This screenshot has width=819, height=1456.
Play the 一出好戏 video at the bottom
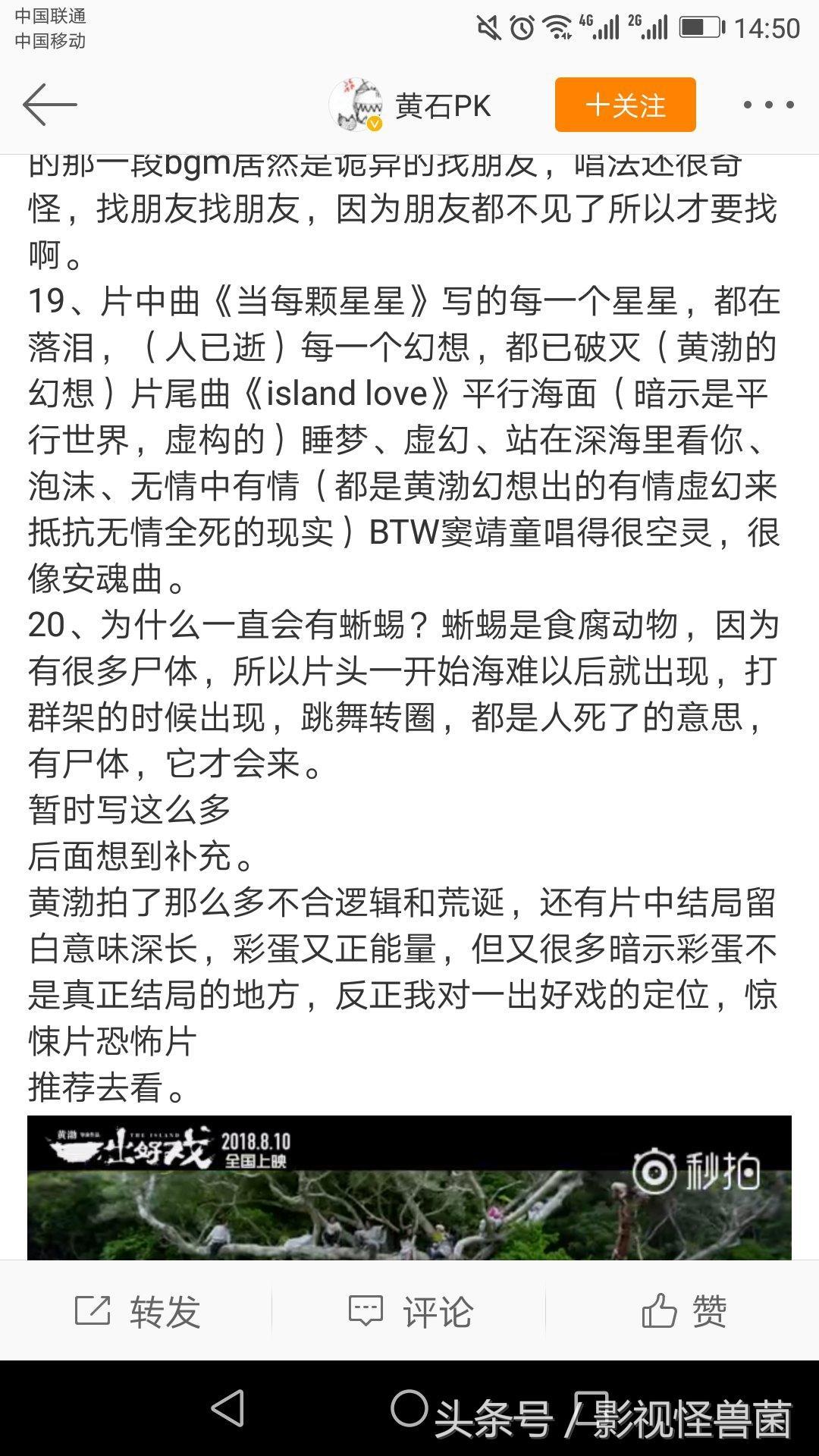click(409, 1188)
